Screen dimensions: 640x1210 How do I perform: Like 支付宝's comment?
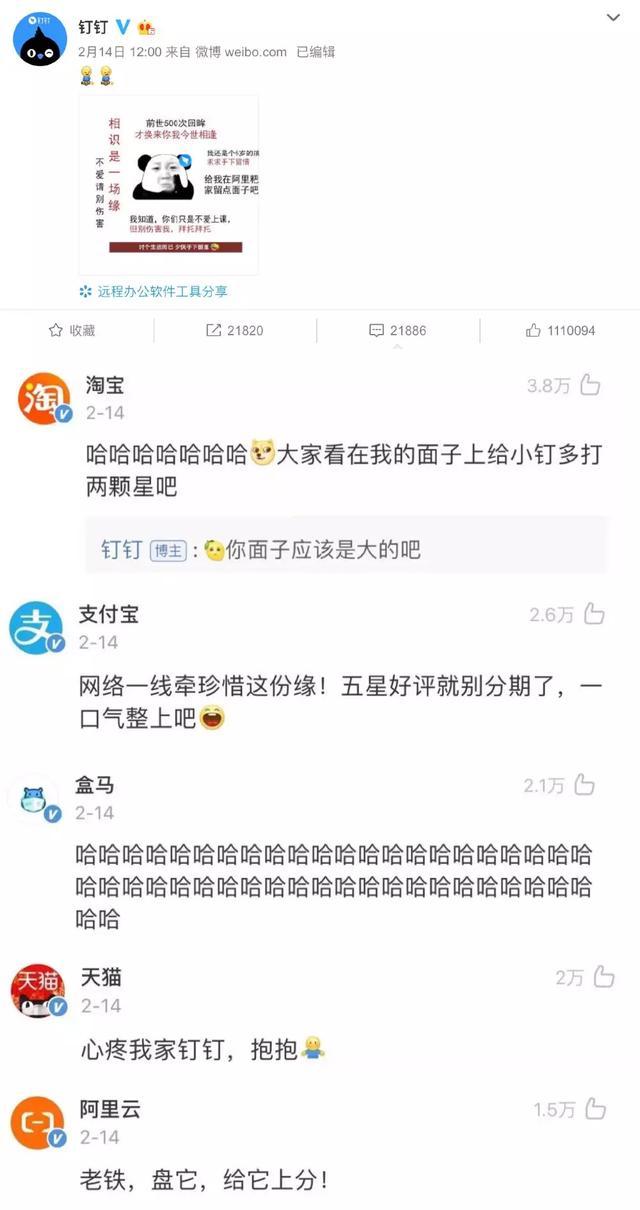coord(593,614)
